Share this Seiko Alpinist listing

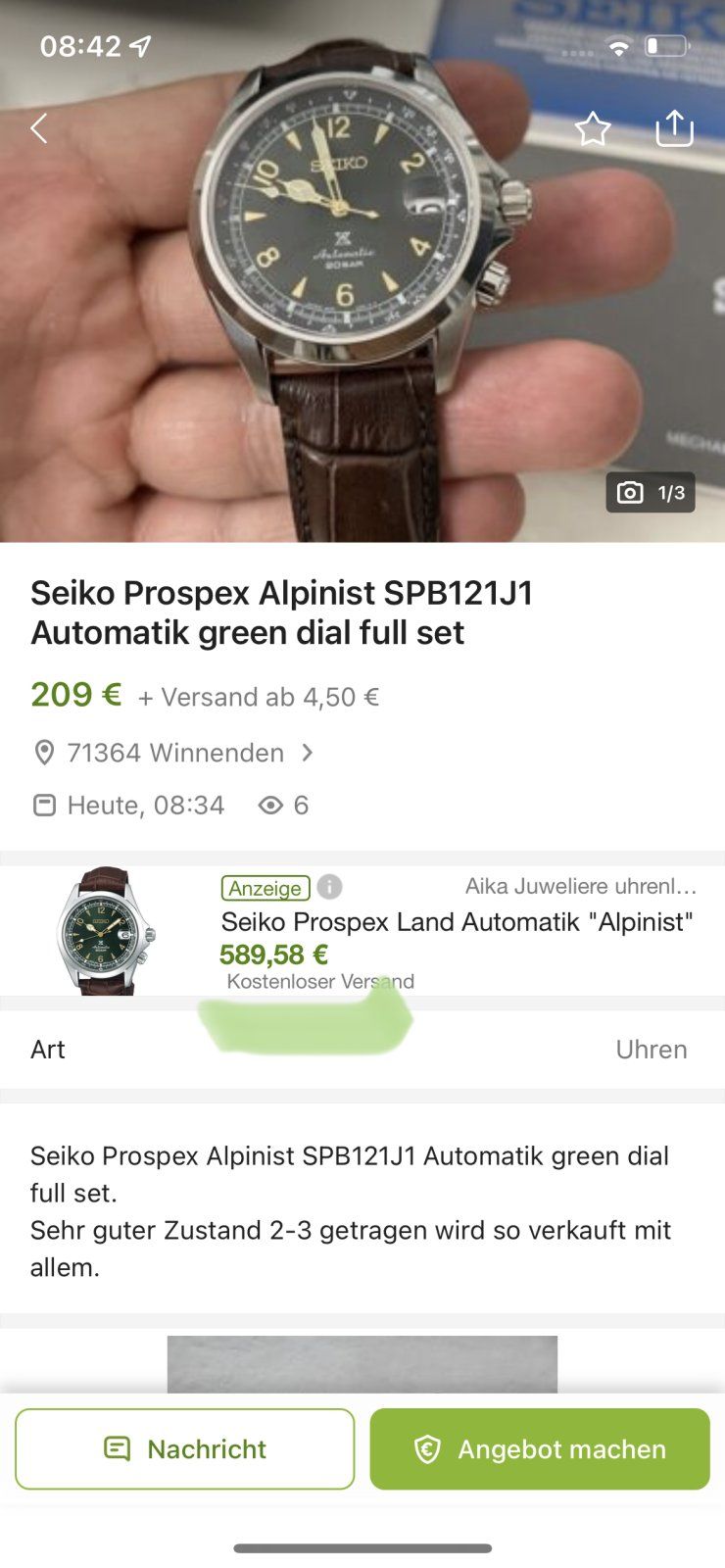coord(674,128)
